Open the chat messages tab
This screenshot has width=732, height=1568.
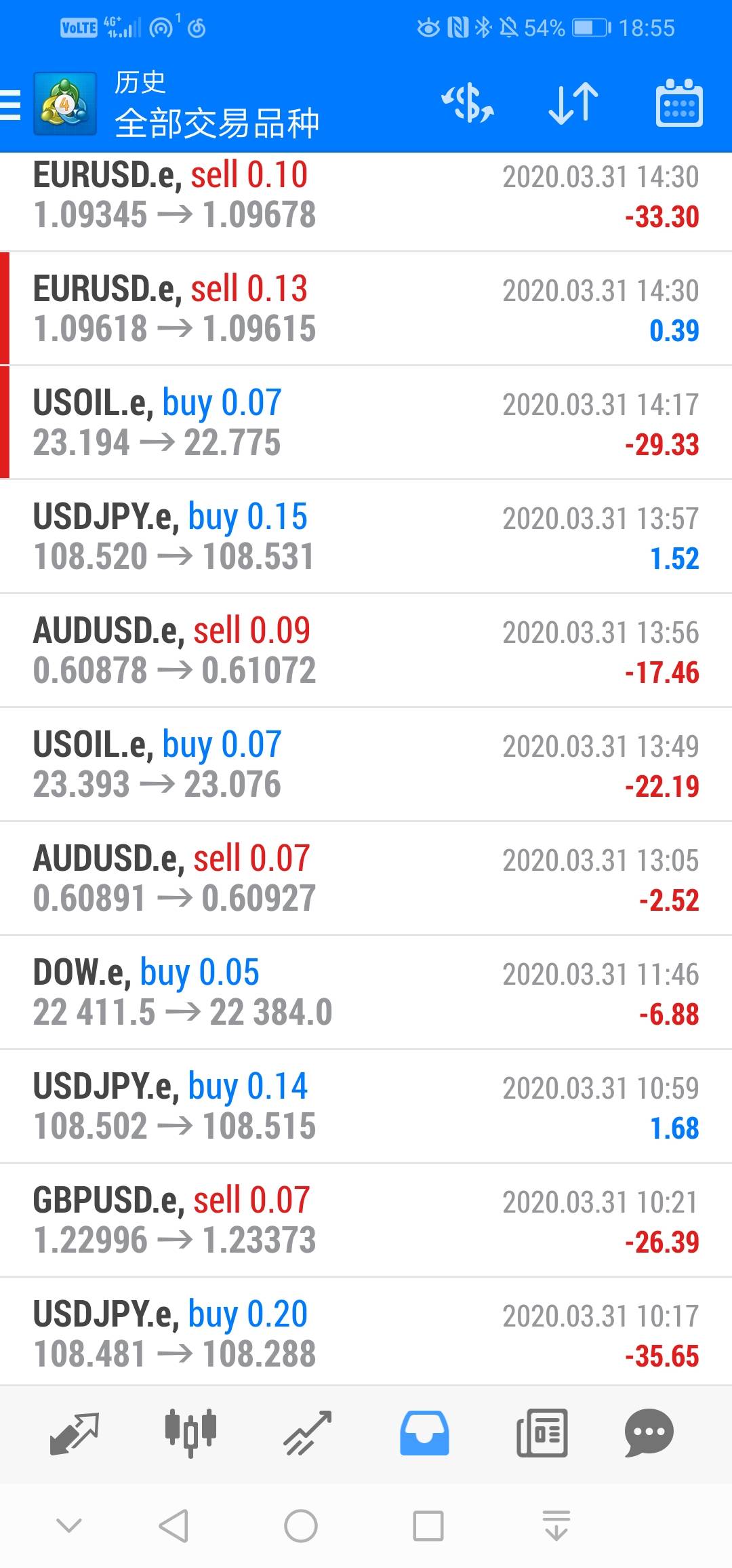pyautogui.click(x=649, y=1433)
